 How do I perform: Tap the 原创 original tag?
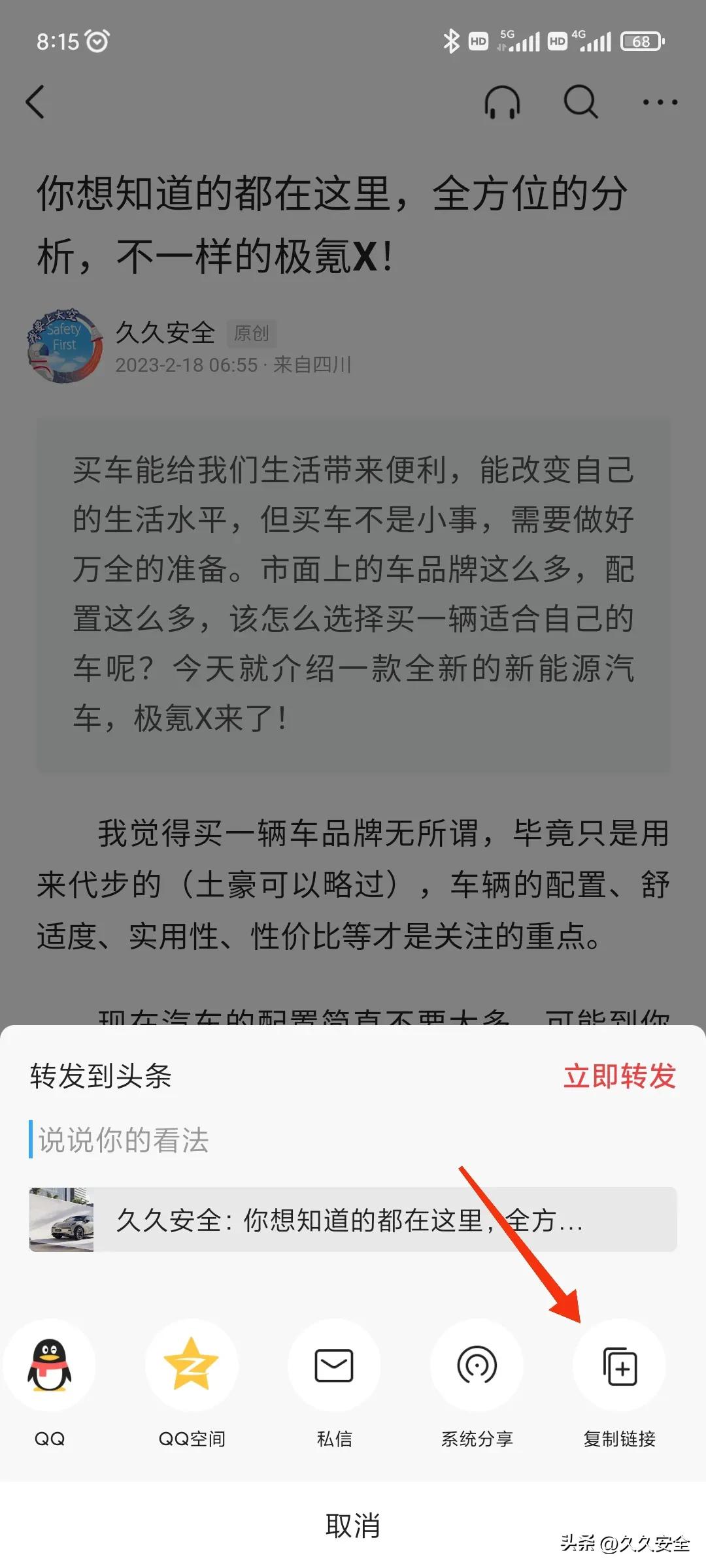pos(253,333)
